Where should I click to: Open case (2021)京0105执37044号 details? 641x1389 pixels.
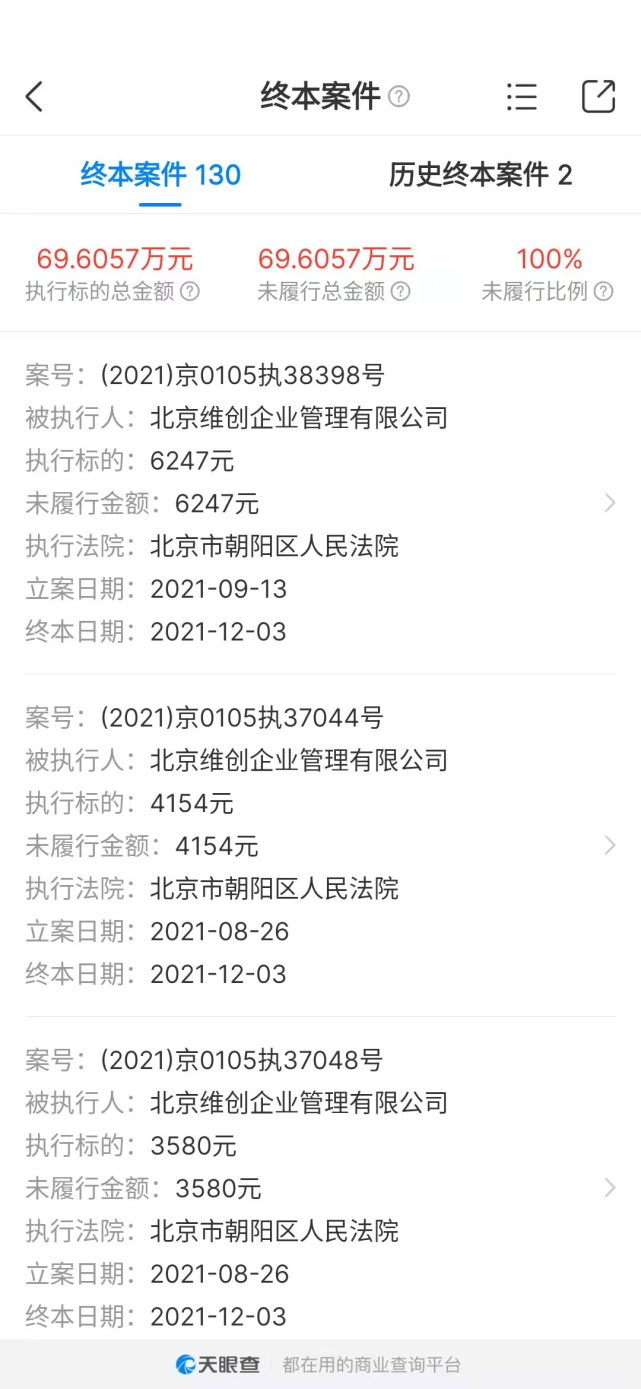tap(320, 846)
